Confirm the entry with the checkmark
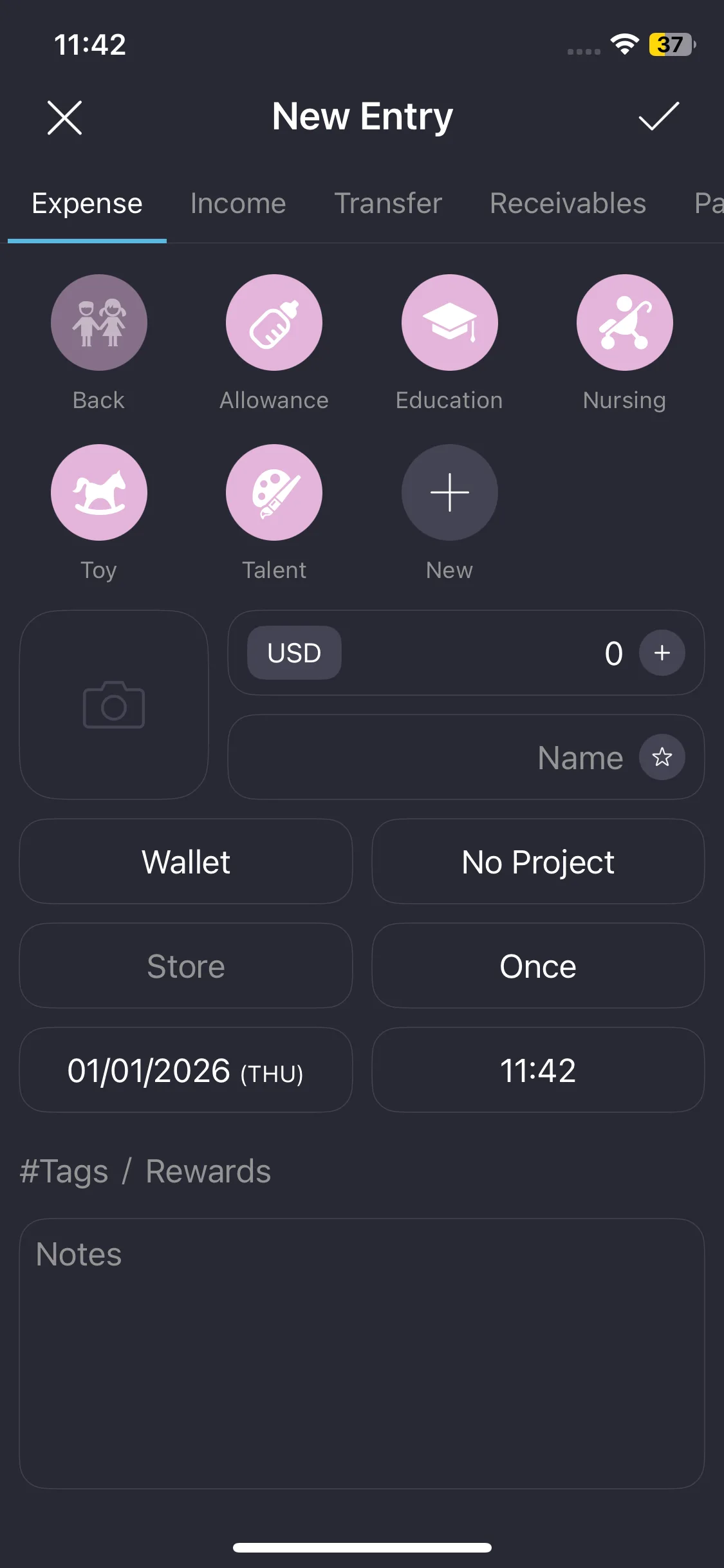Screen dimensions: 724x1568 tap(658, 117)
